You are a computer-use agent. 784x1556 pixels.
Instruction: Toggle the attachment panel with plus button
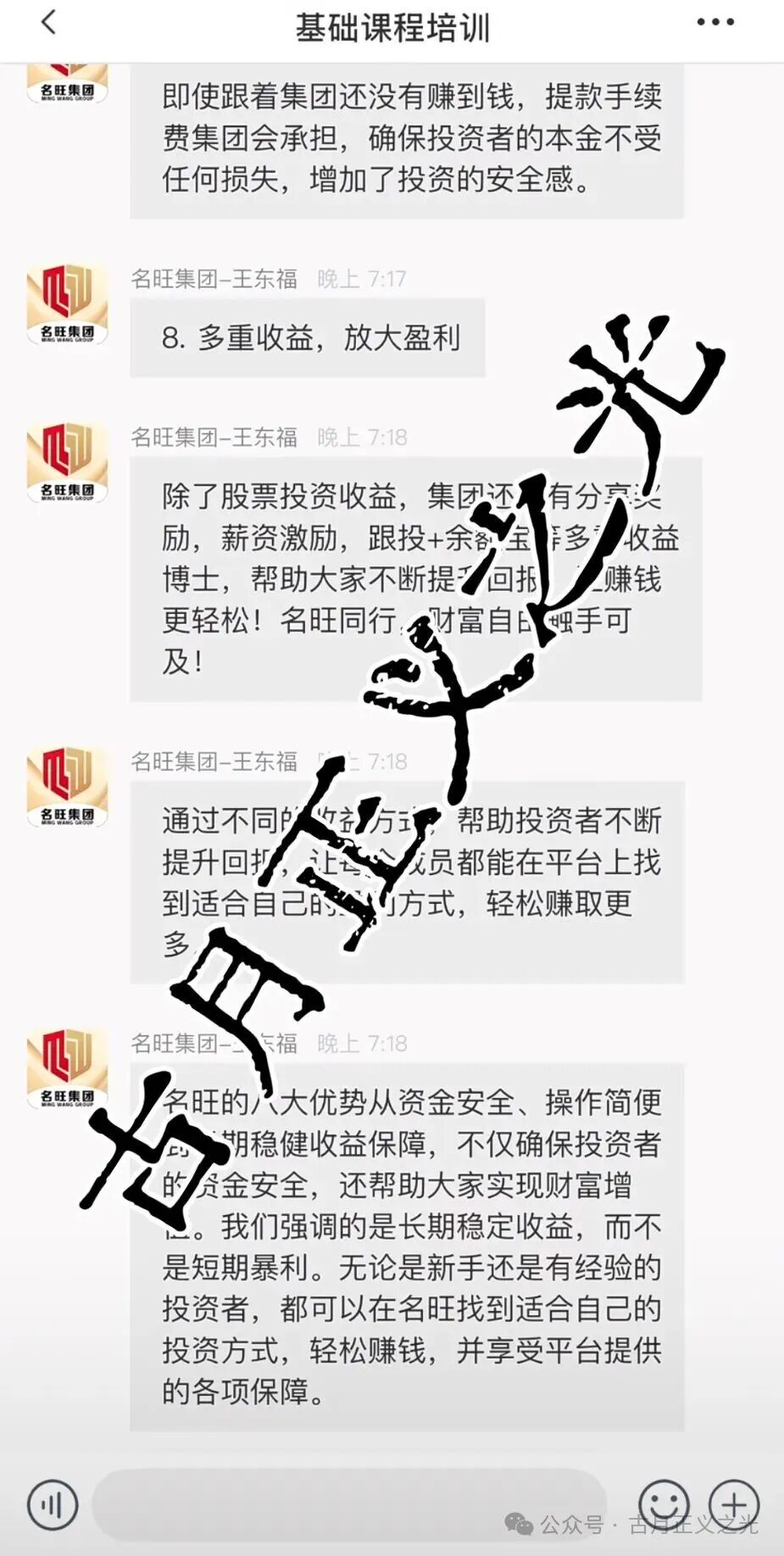pyautogui.click(x=736, y=1505)
